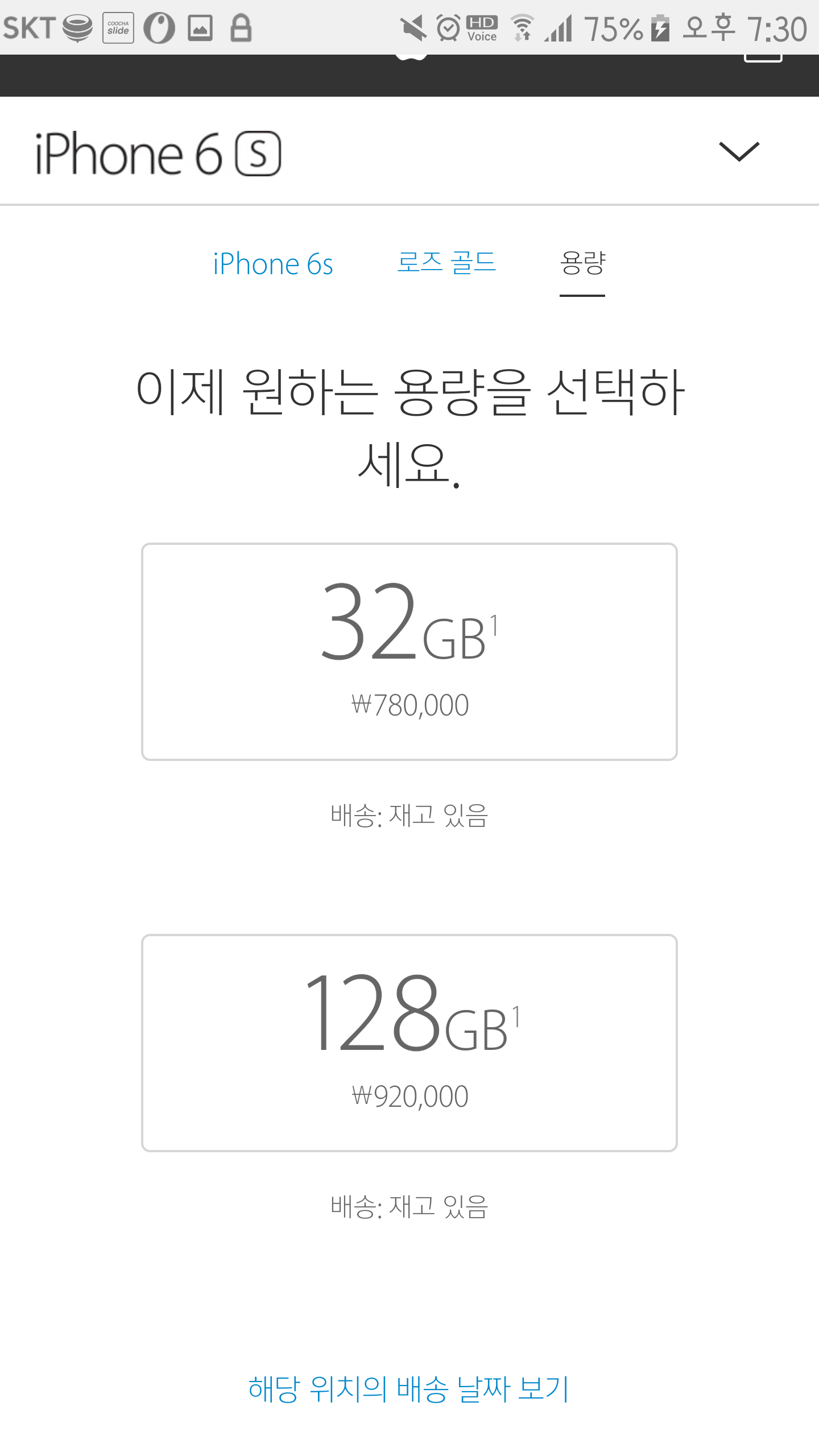Go back to the iPhone 6s model step
819x1456 pixels.
[272, 264]
